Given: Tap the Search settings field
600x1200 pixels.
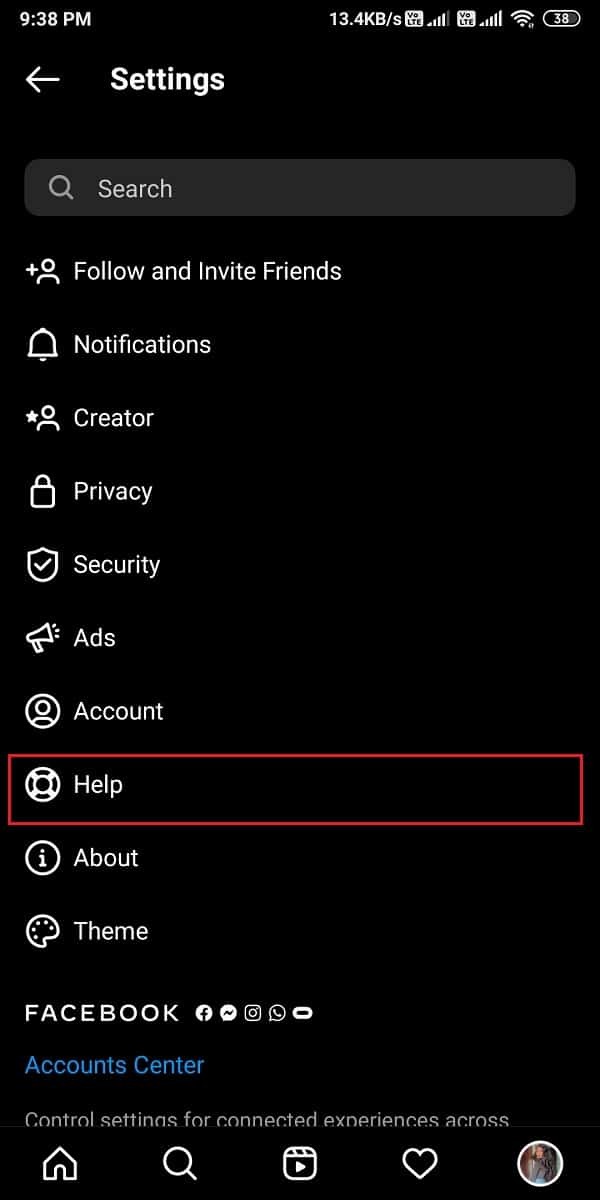Looking at the screenshot, I should 300,188.
